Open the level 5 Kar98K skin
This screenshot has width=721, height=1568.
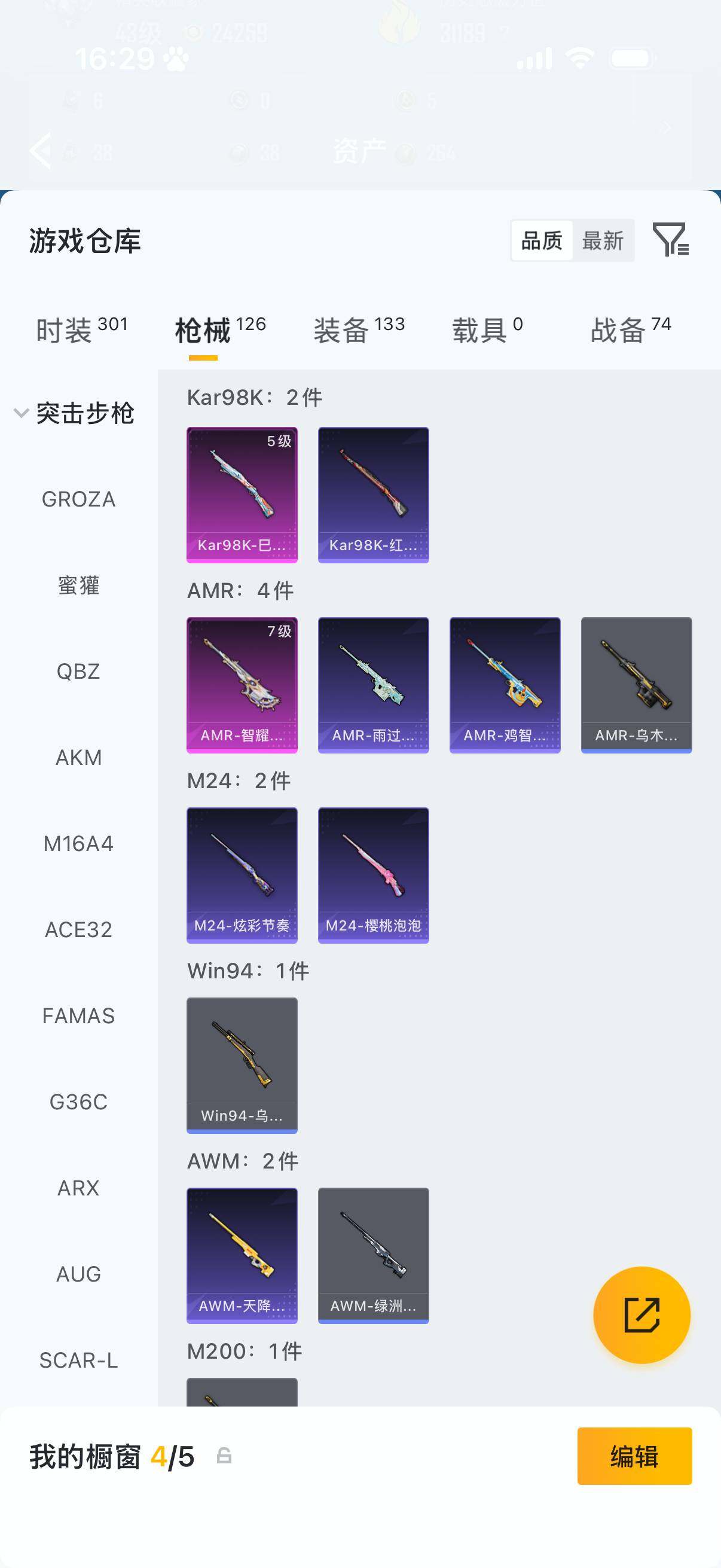click(x=242, y=494)
